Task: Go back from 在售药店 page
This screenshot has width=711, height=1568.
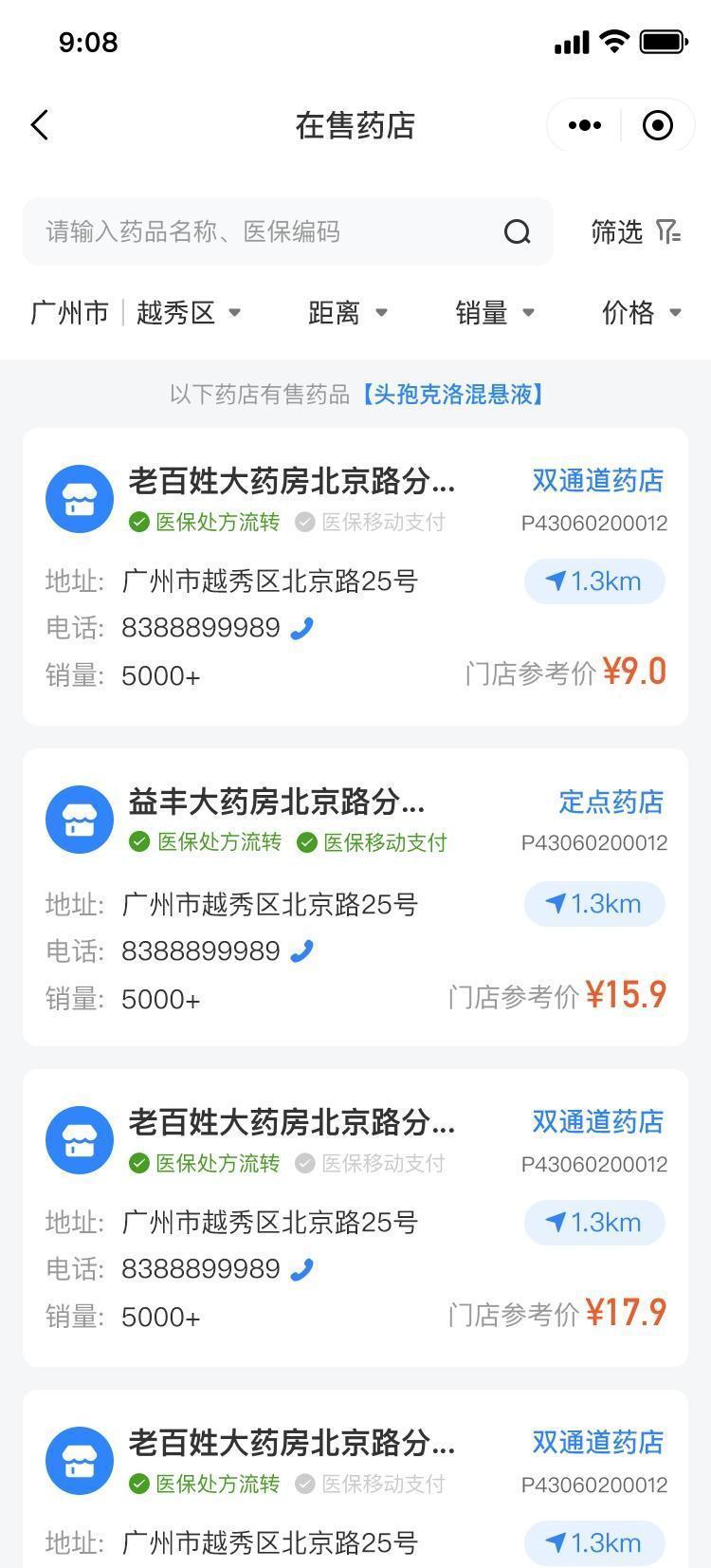Action: (40, 125)
